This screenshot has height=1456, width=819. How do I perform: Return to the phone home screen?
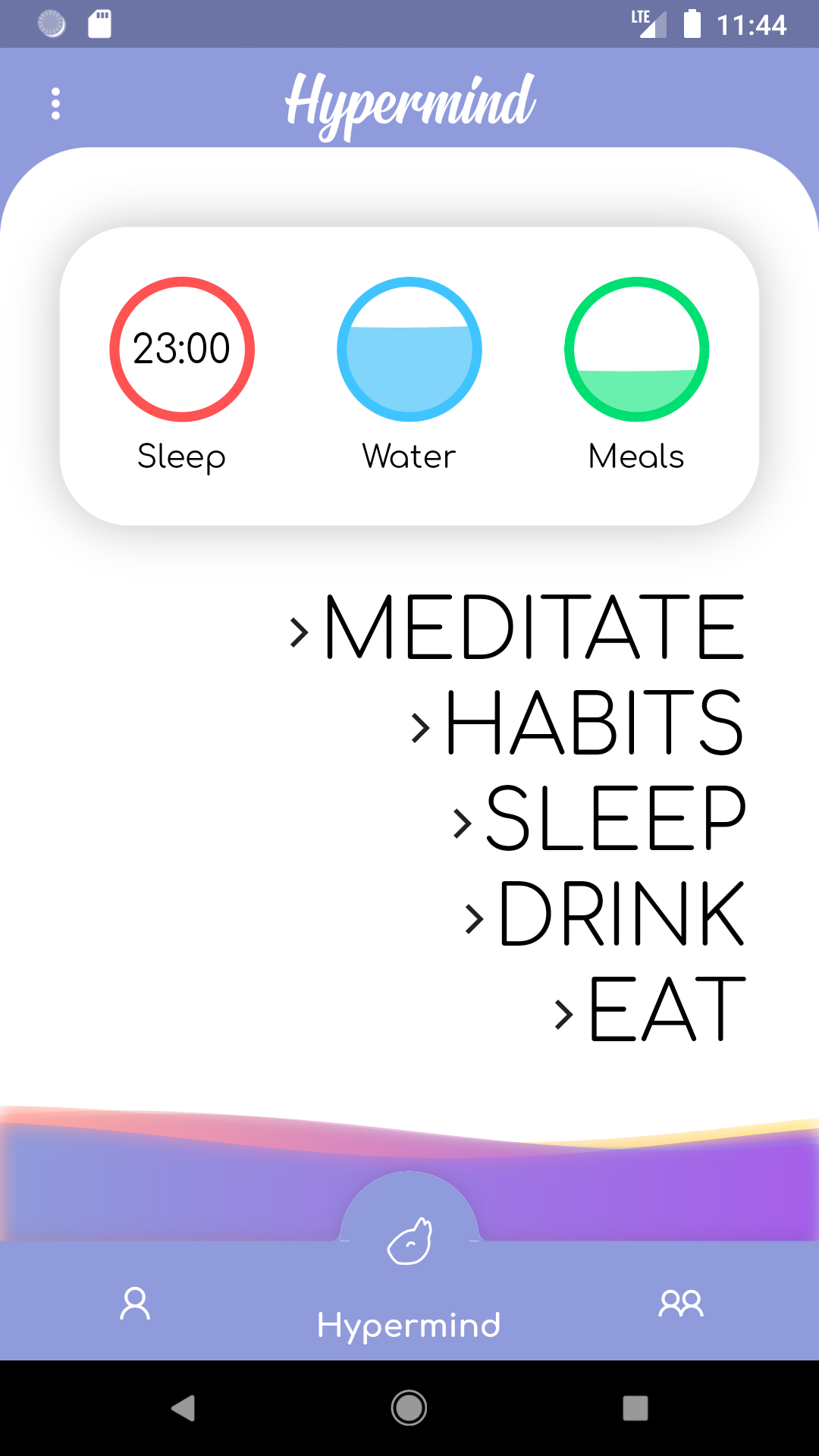pyautogui.click(x=409, y=1408)
